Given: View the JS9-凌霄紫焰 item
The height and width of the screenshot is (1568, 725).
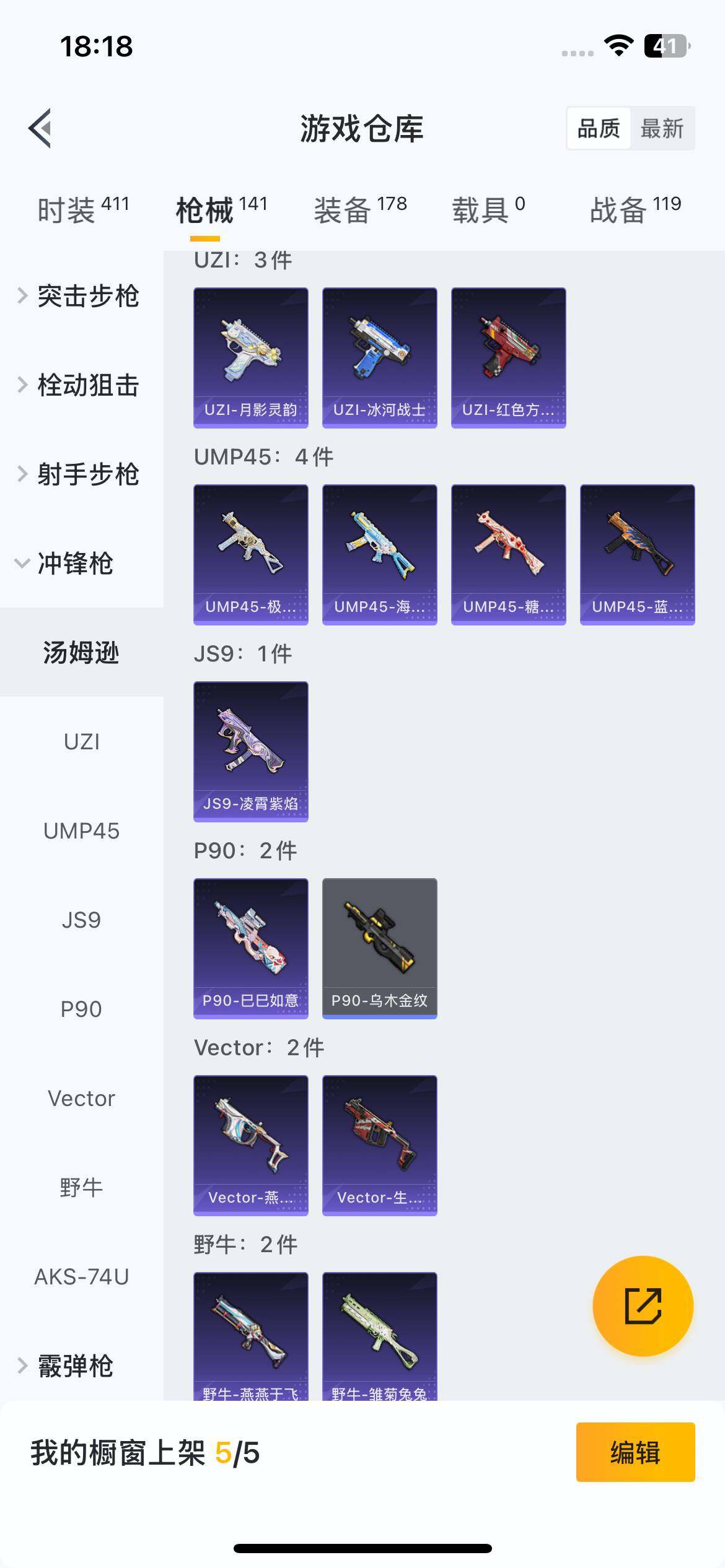Looking at the screenshot, I should 251,751.
